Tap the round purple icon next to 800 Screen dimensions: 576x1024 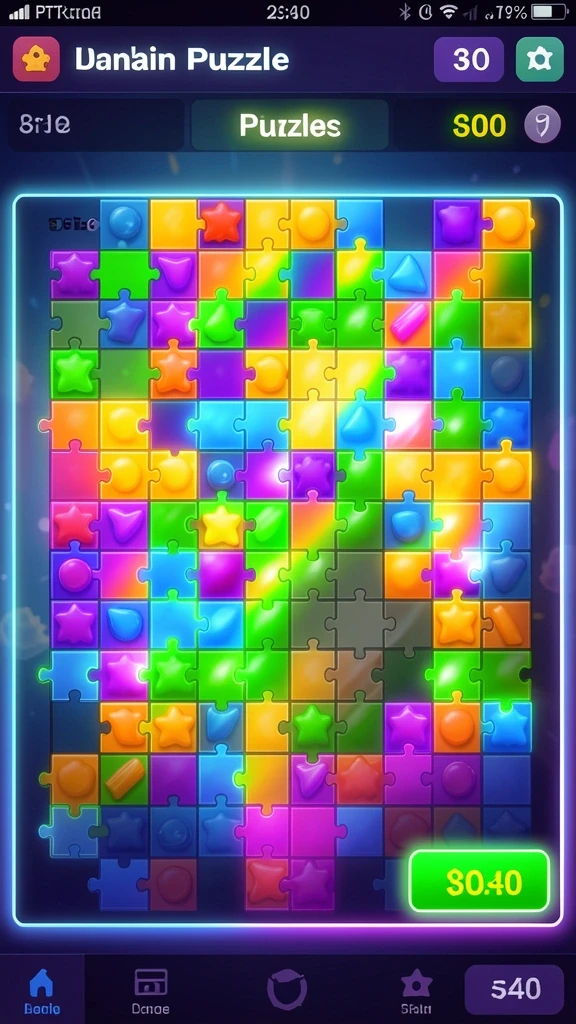coord(543,124)
